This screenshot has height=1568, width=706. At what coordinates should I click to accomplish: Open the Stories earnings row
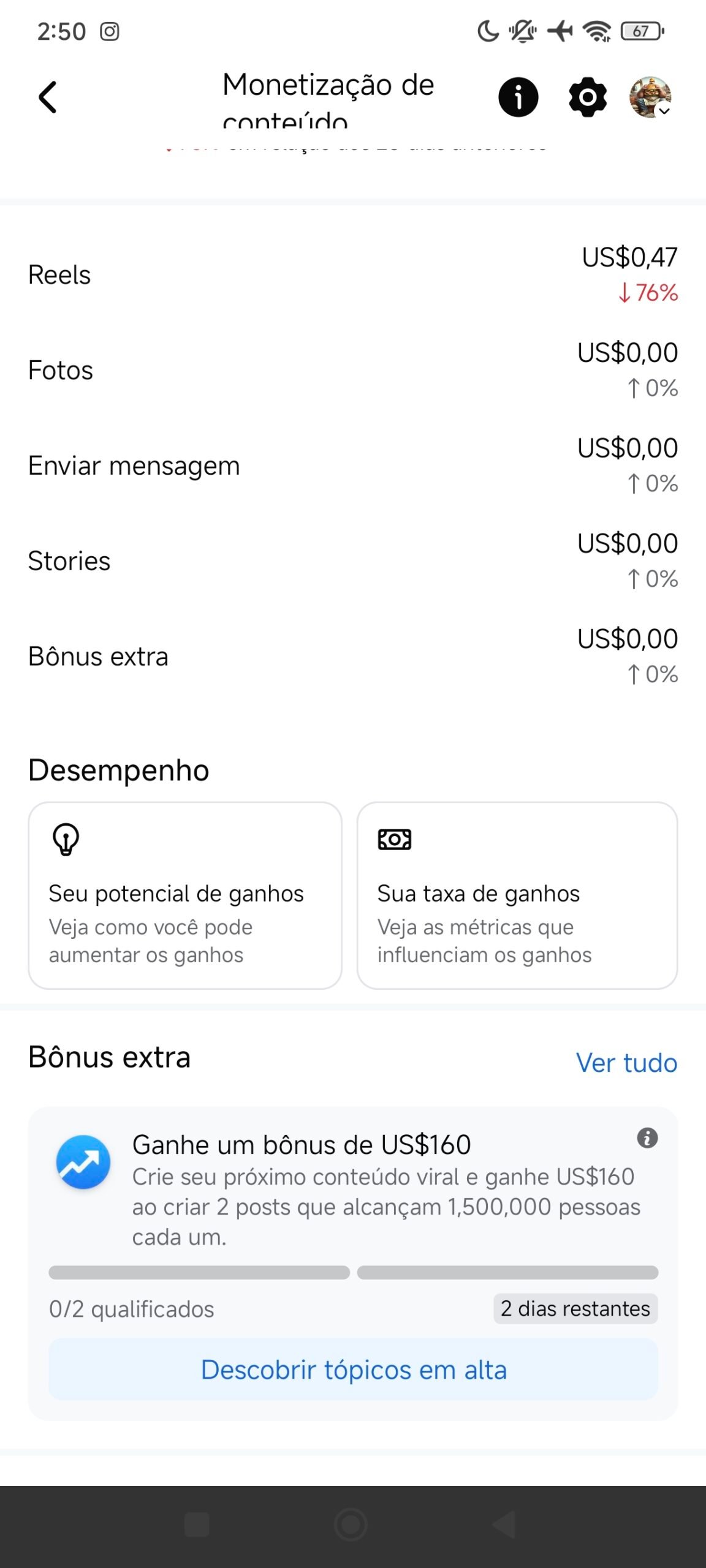coord(353,561)
